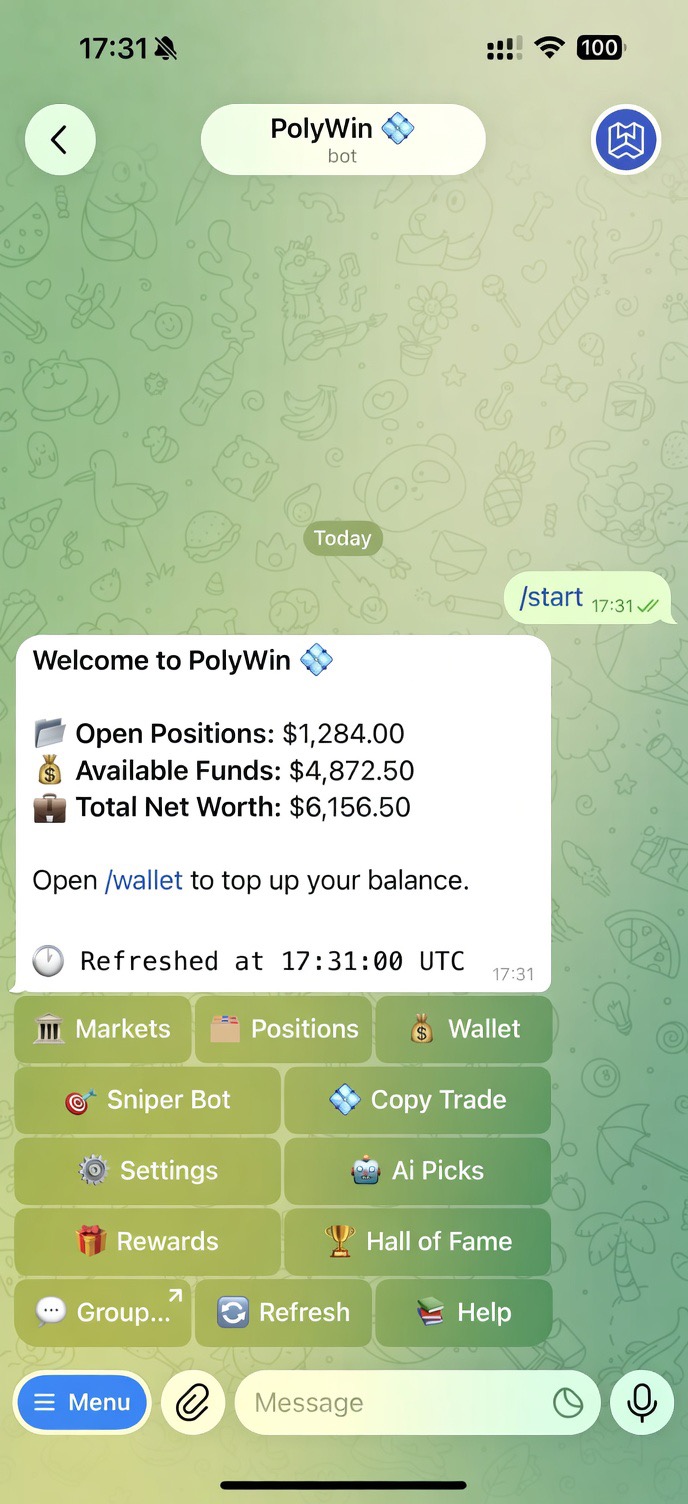Image resolution: width=688 pixels, height=1504 pixels.
Task: Attach a file with the paperclip
Action: pos(192,1403)
